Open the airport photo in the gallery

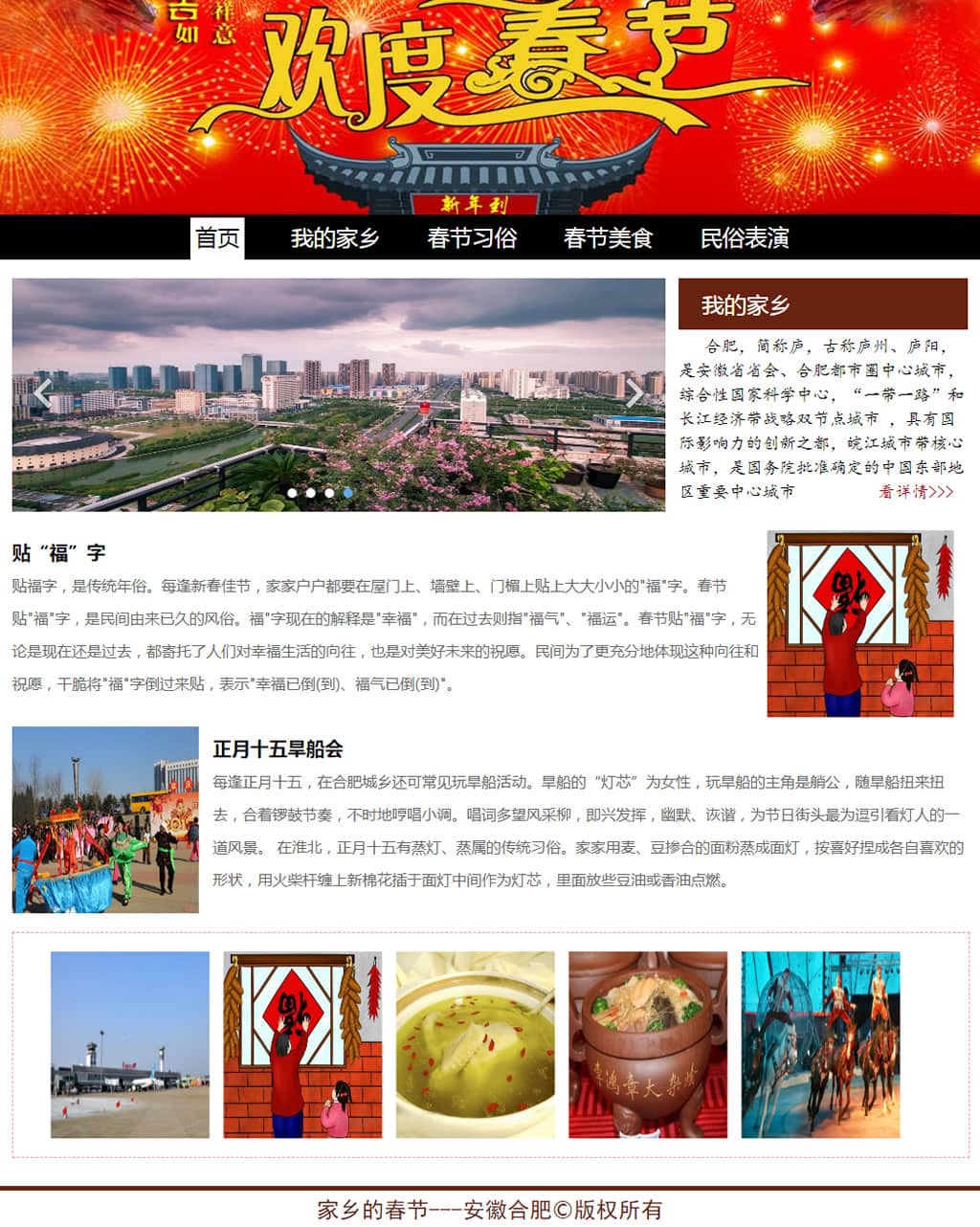130,1044
